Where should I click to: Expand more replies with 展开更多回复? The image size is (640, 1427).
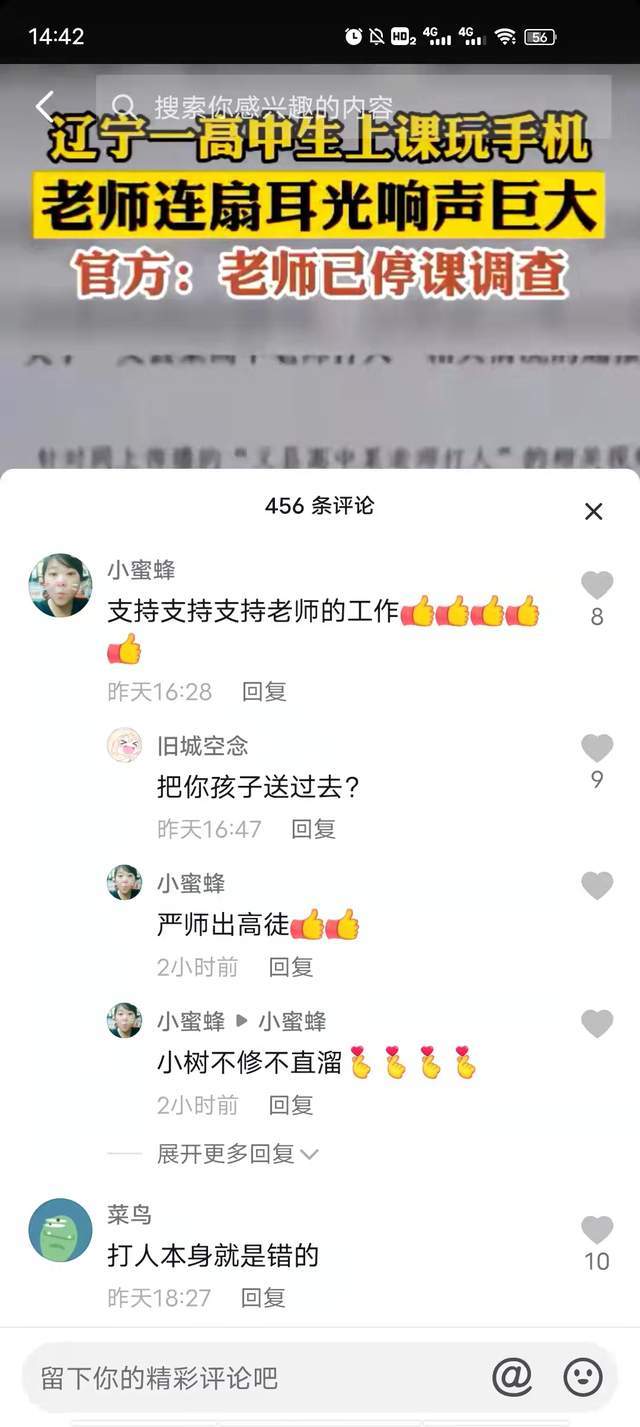tap(237, 1154)
